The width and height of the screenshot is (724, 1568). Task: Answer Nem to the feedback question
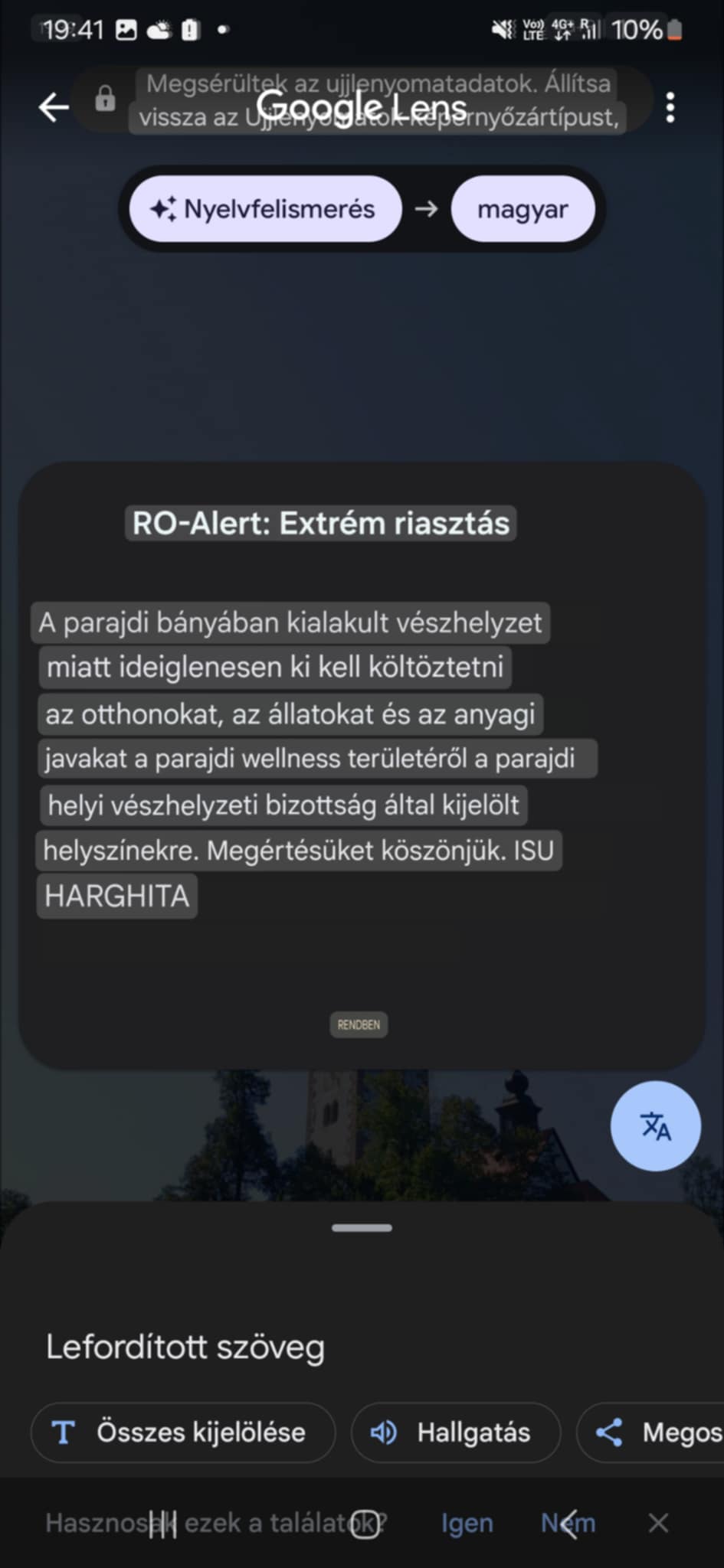568,1523
